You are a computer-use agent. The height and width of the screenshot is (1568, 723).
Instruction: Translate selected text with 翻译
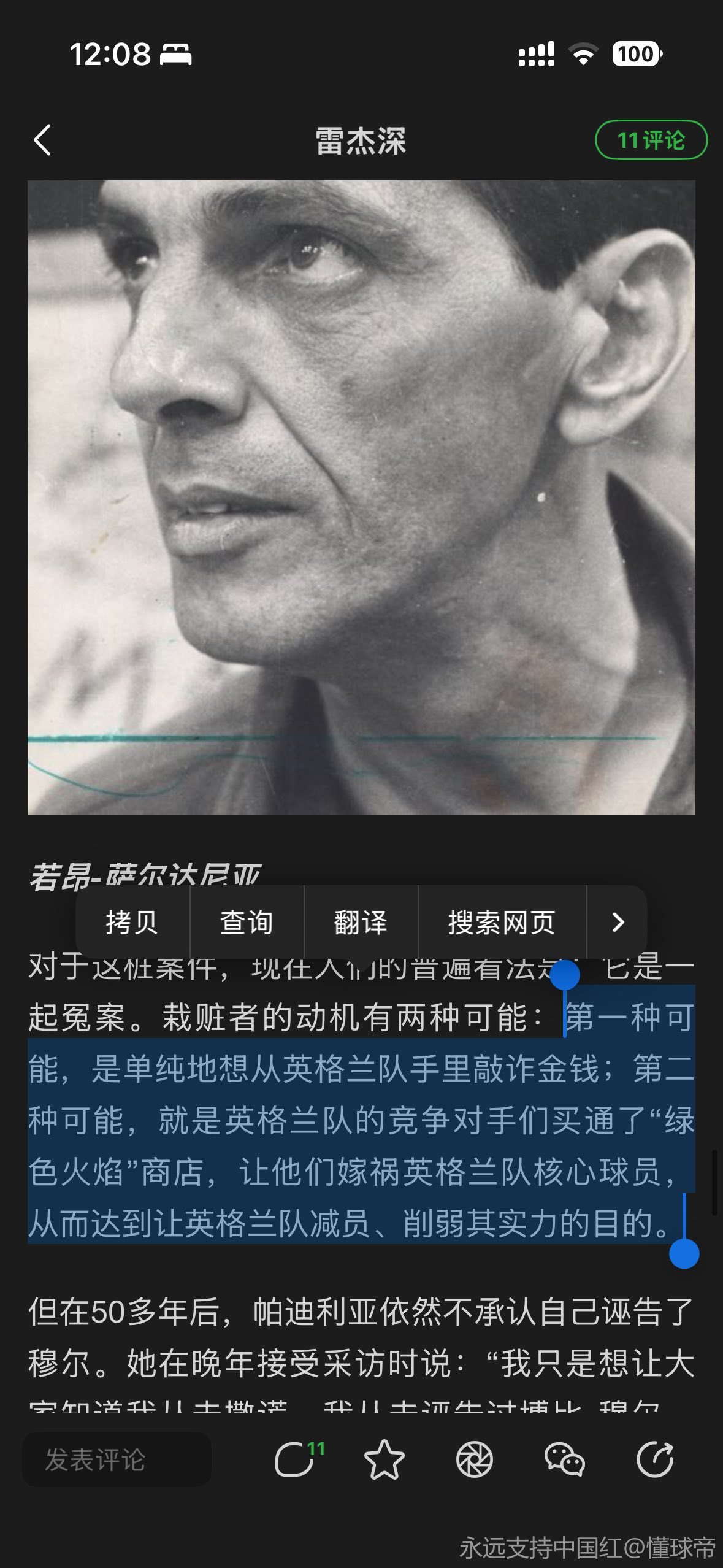pyautogui.click(x=361, y=922)
